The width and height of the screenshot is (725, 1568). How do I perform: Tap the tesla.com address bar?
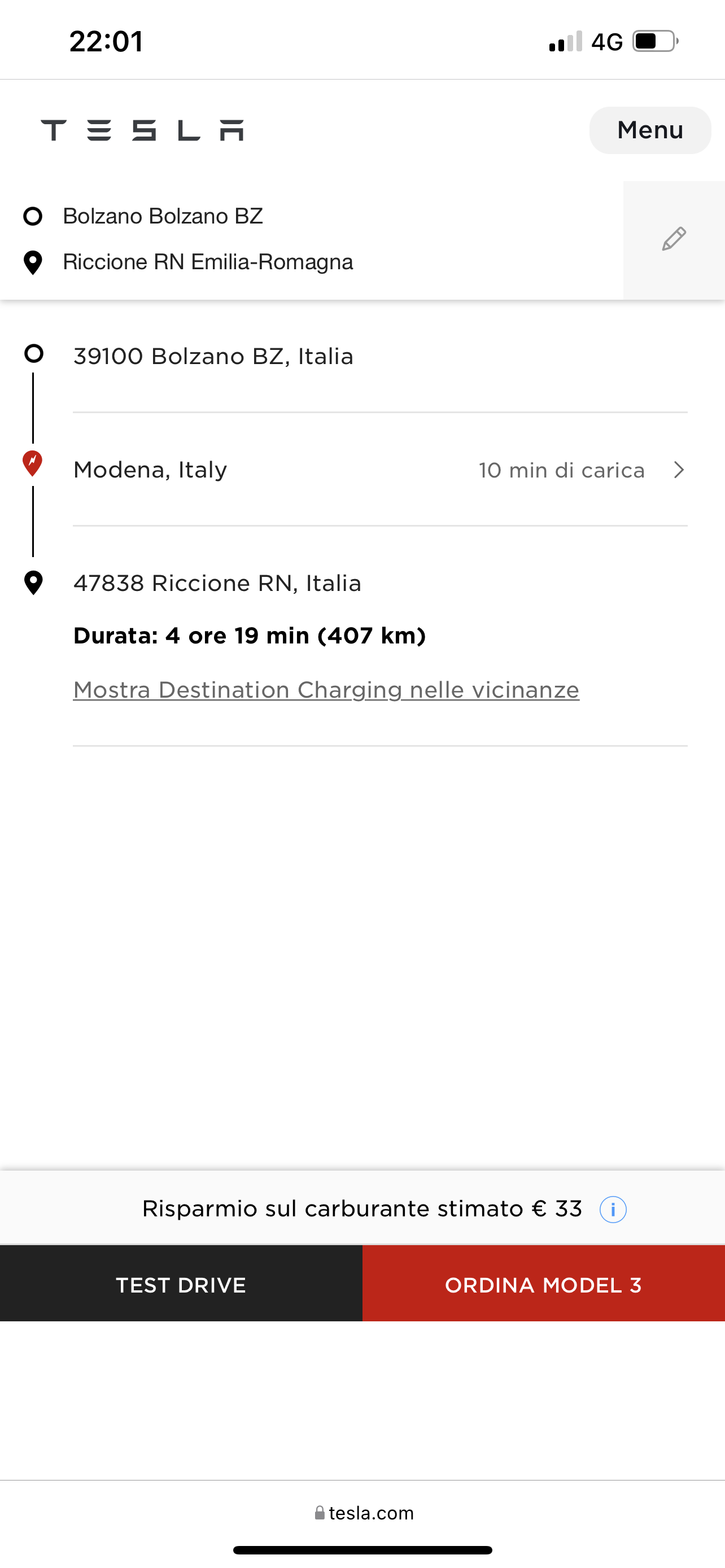click(x=364, y=1513)
